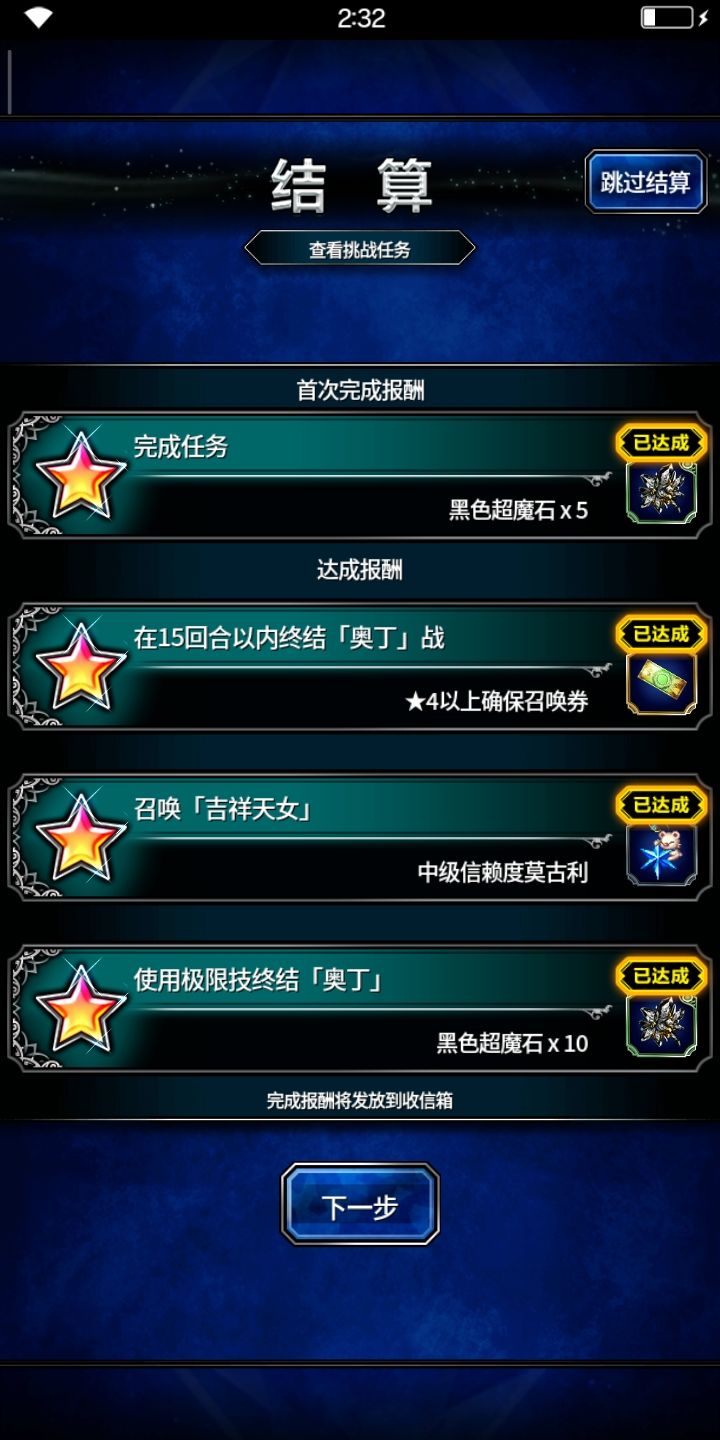Tap the 已达成 badge on the limit break mission
Viewport: 720px width, 1440px height.
662,977
